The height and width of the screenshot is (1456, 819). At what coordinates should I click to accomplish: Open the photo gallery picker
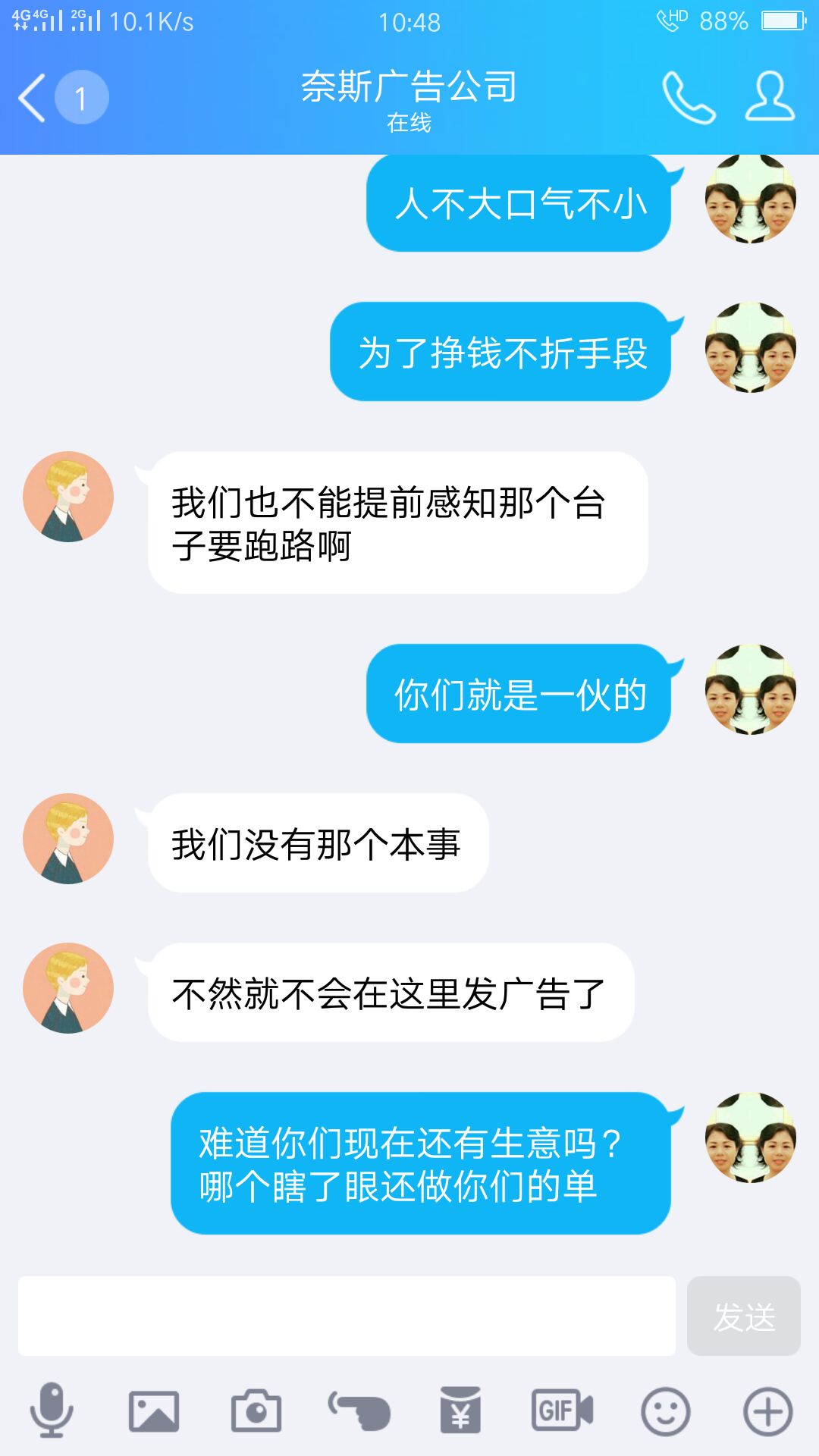(154, 1411)
